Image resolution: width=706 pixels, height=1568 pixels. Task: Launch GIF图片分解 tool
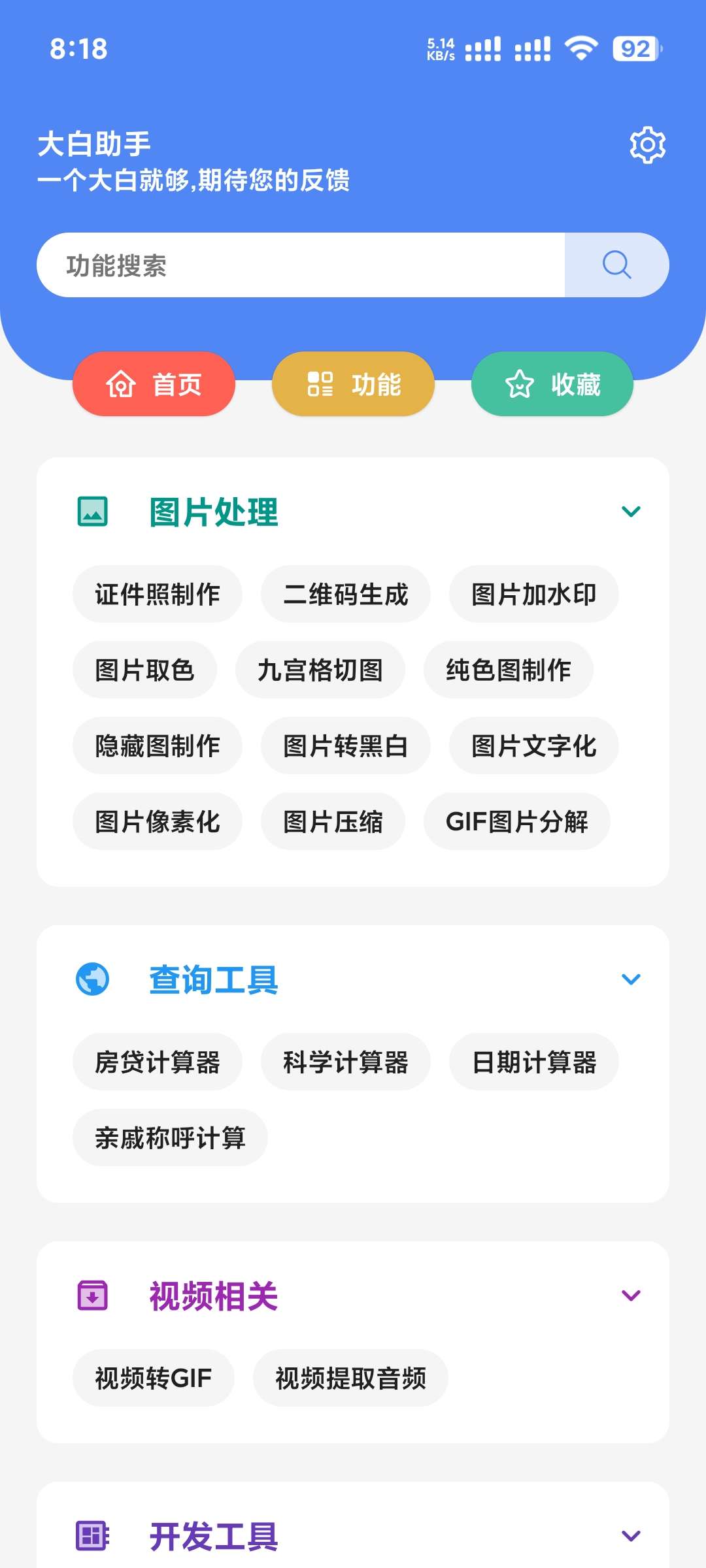(x=516, y=822)
